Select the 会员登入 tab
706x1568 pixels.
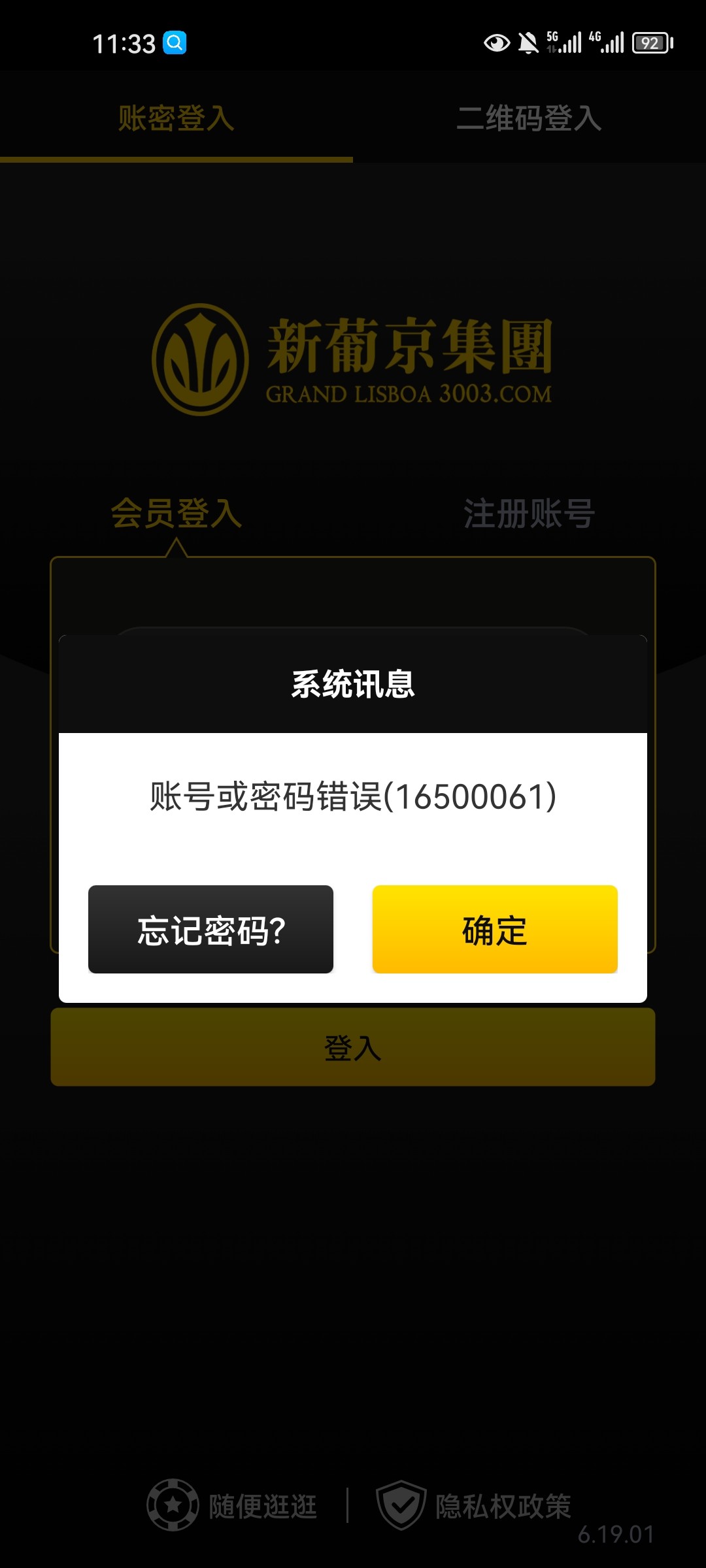pos(176,513)
